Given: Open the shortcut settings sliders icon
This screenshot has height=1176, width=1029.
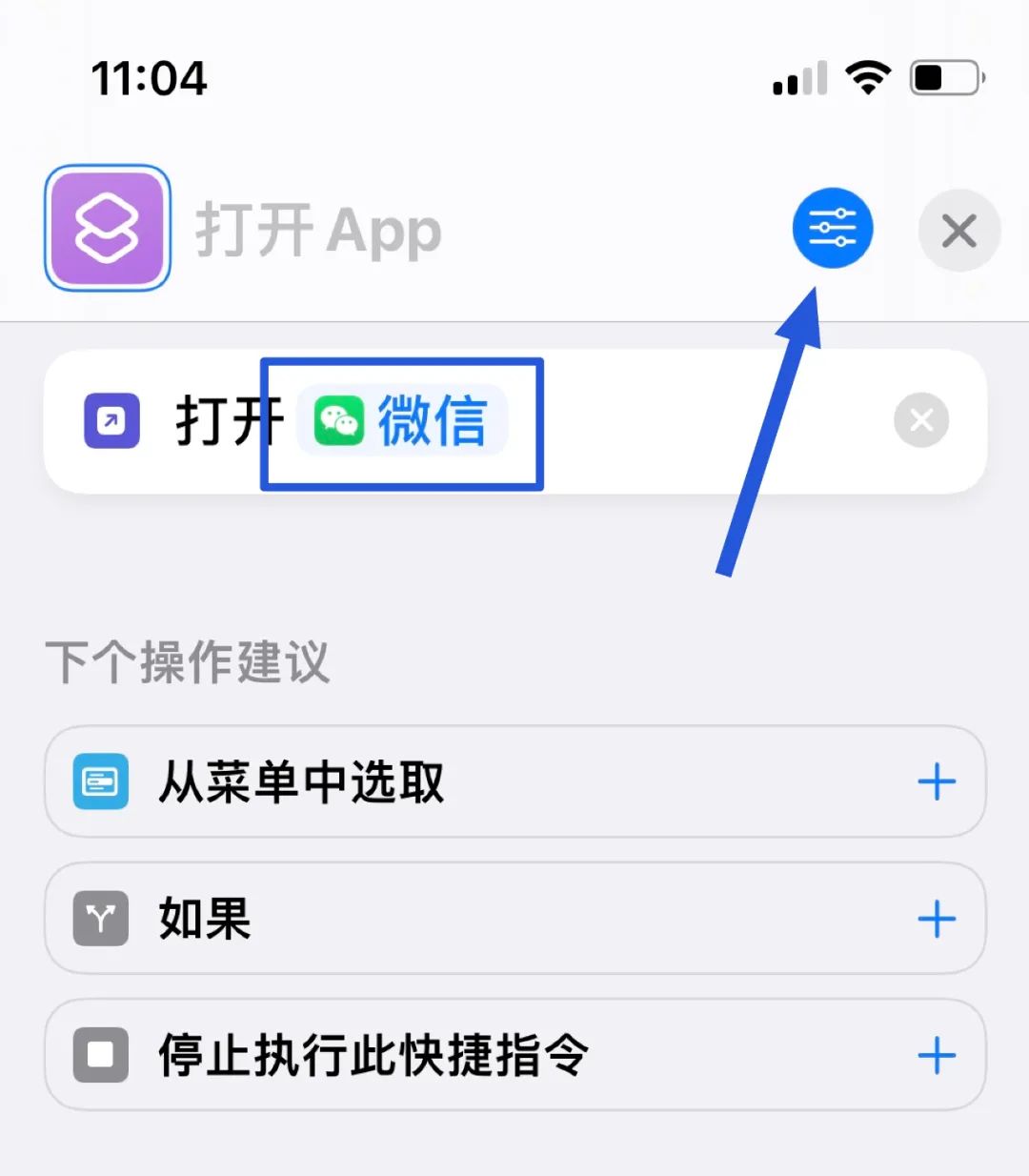Looking at the screenshot, I should pos(832,228).
